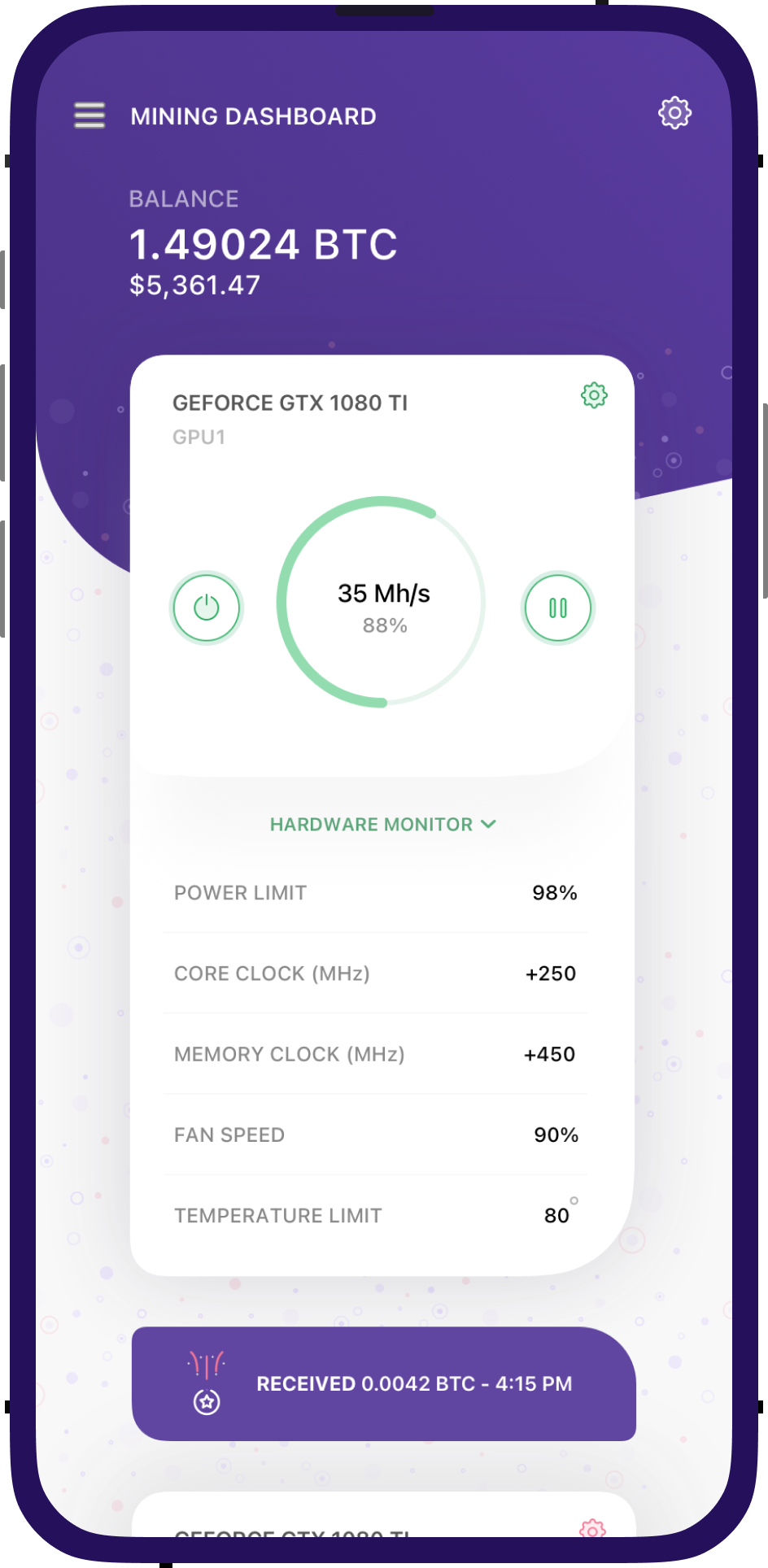Pause mining on GPU1
Viewport: 768px width, 1568px height.
558,608
